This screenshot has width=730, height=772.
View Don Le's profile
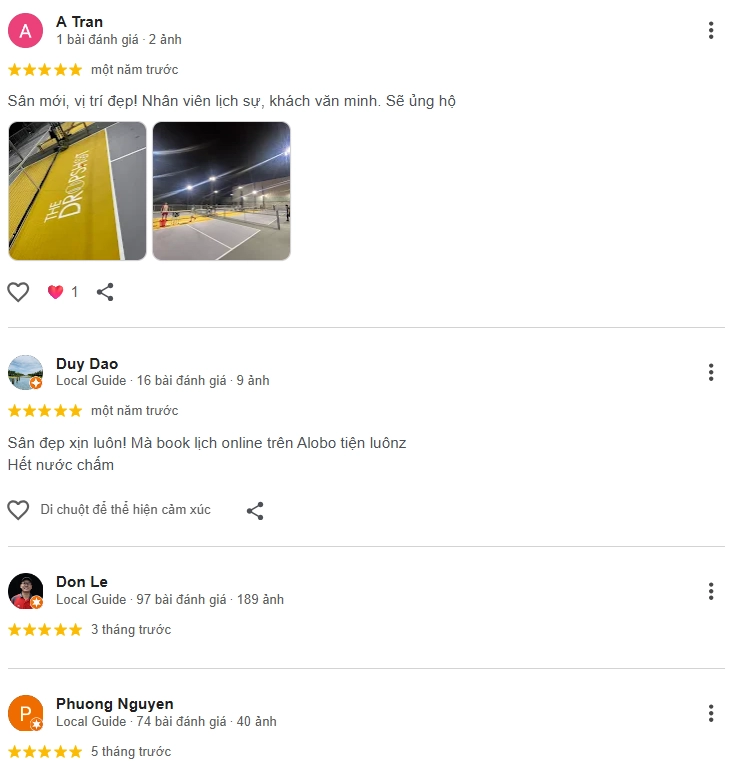click(81, 582)
